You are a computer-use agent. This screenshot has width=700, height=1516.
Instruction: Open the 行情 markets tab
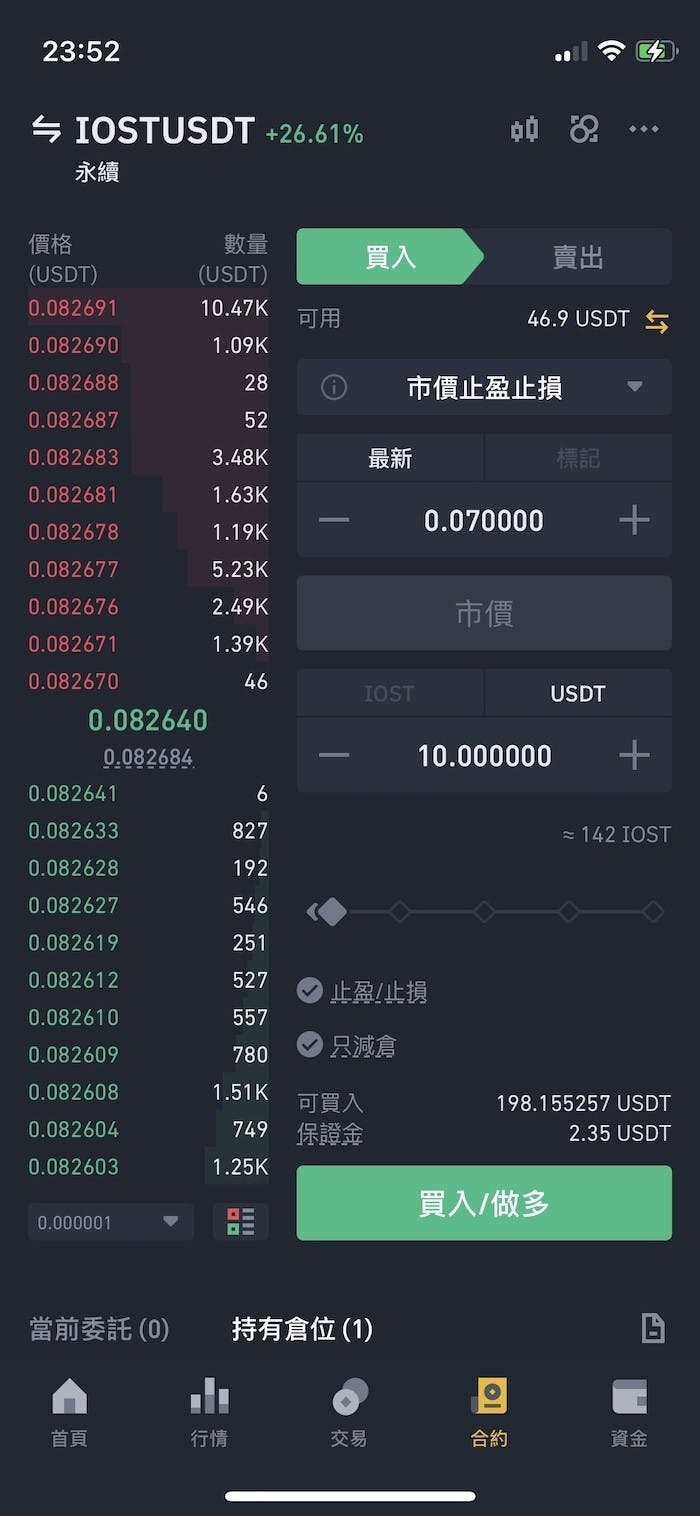click(209, 1411)
